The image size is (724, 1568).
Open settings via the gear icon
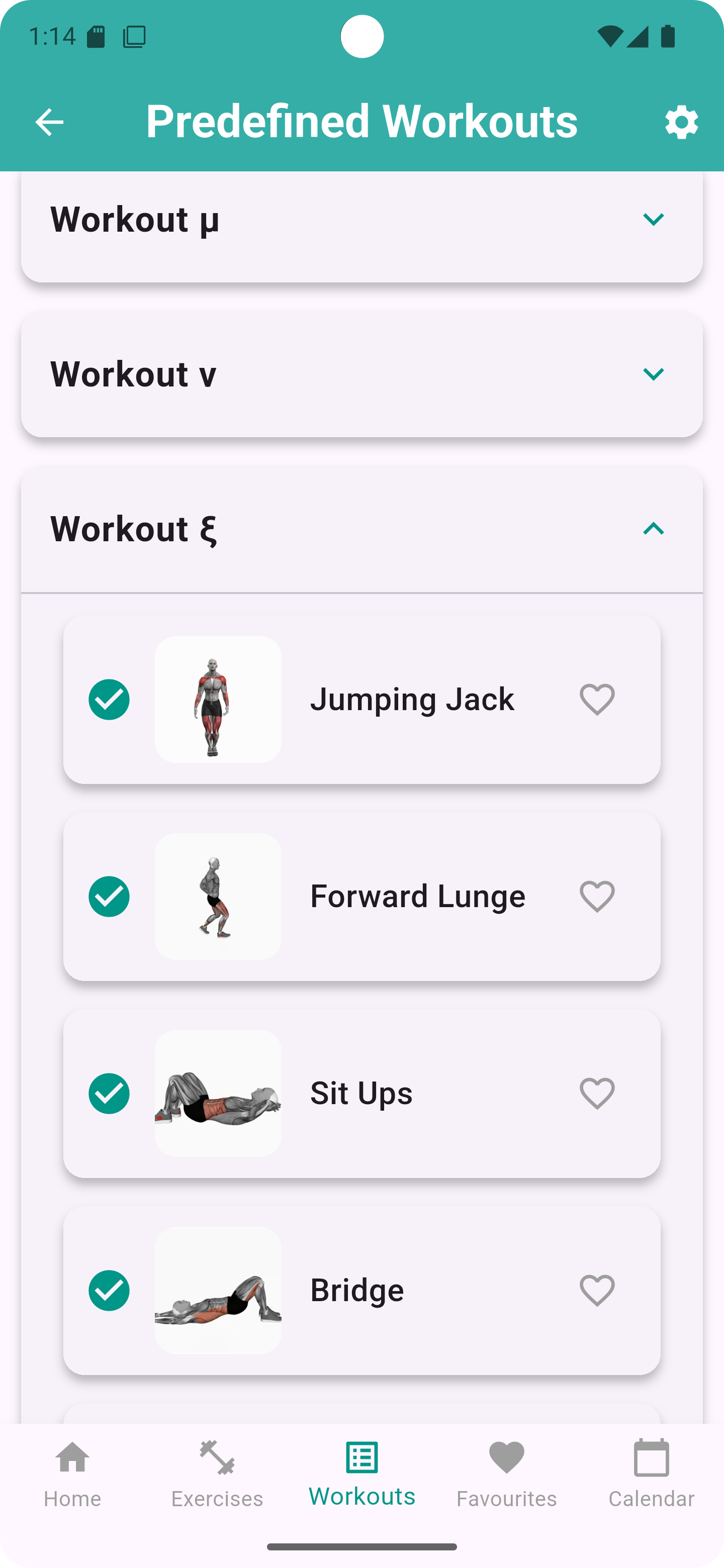point(681,122)
